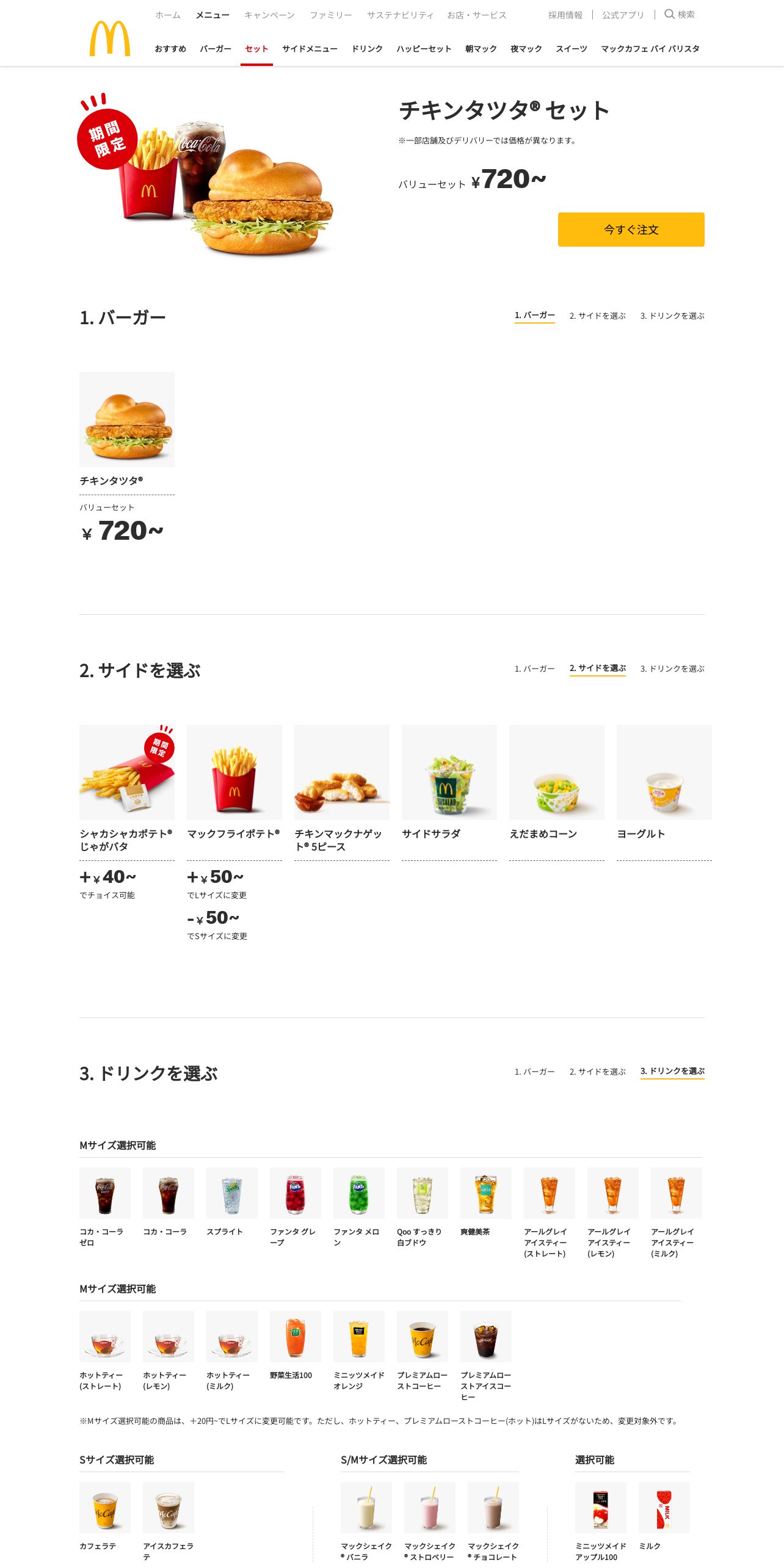Open the キャンペーン navigation link

269,15
